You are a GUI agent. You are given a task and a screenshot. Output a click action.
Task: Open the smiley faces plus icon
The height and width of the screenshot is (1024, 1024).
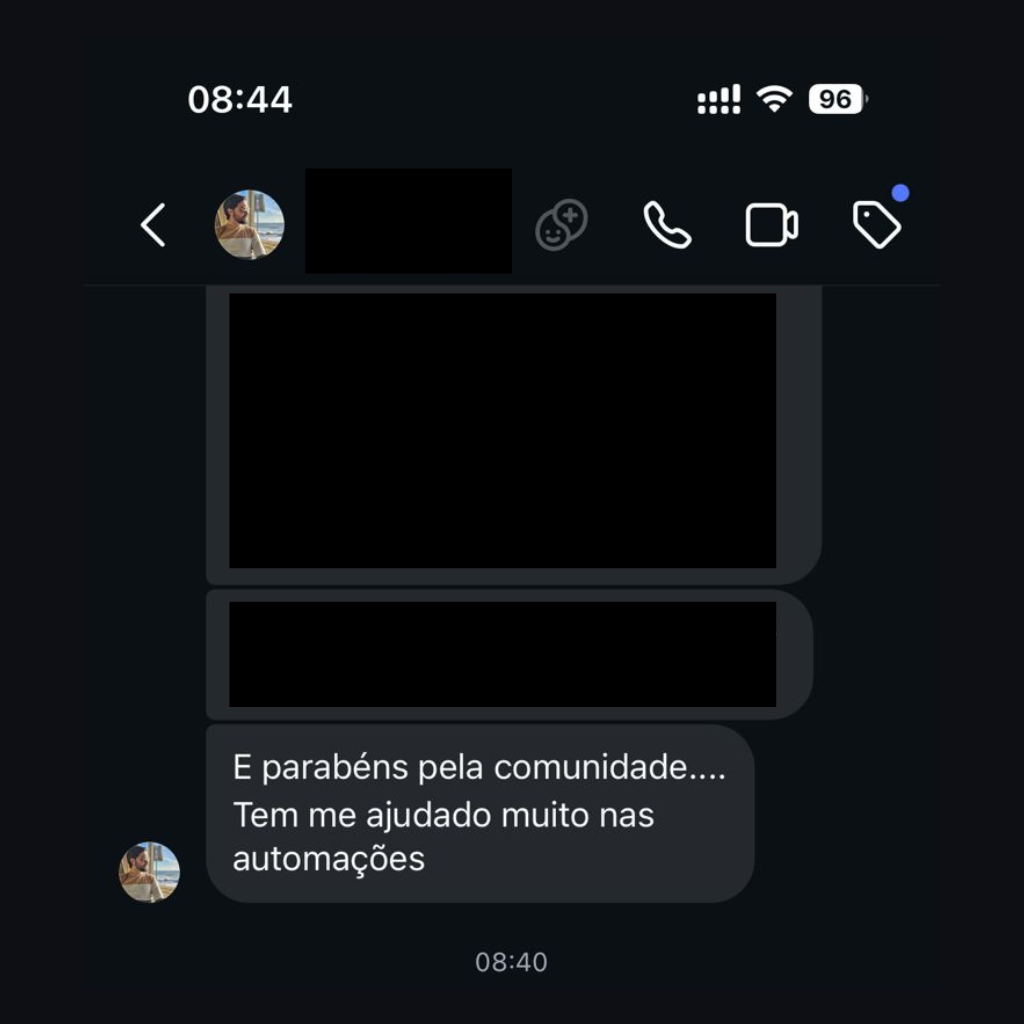click(x=562, y=225)
